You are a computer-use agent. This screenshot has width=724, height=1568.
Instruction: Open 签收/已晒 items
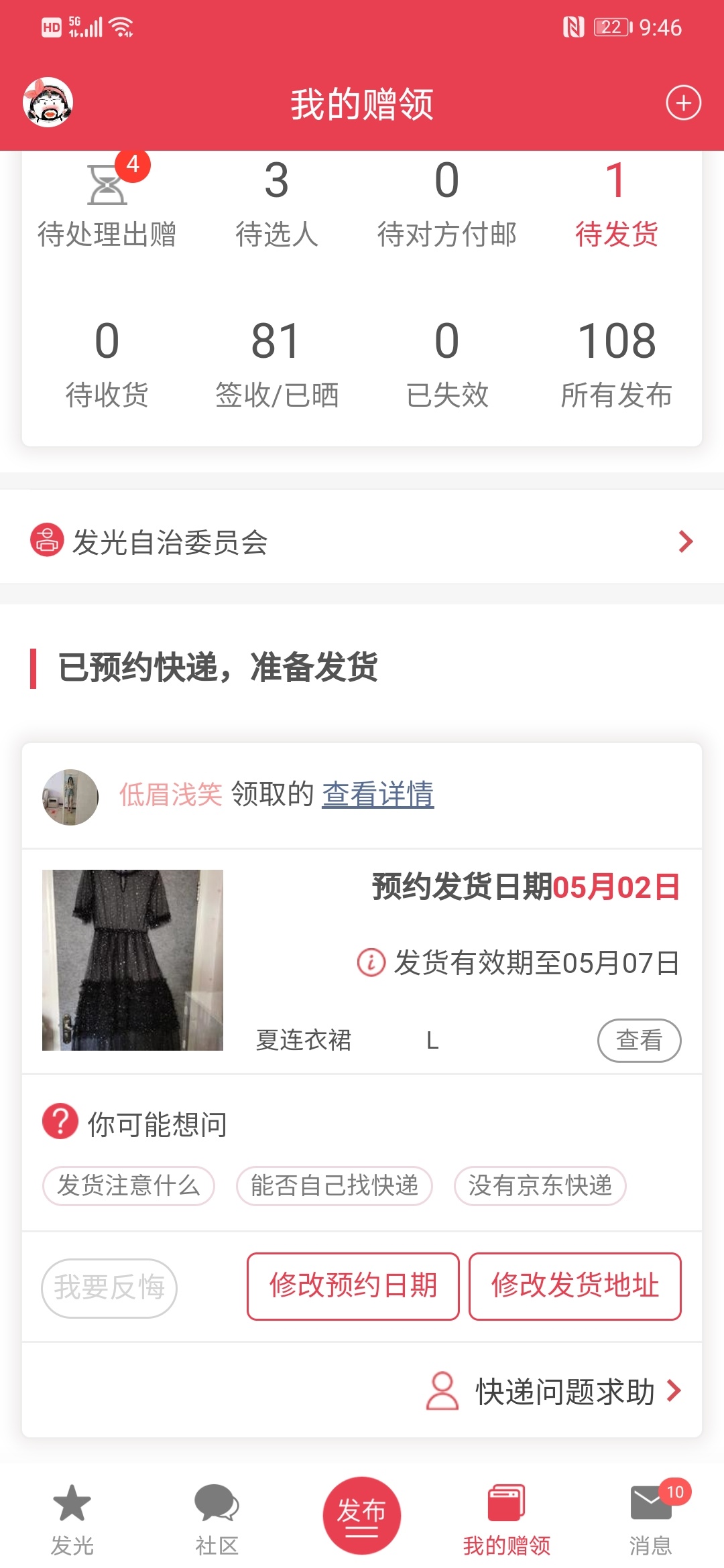point(276,365)
